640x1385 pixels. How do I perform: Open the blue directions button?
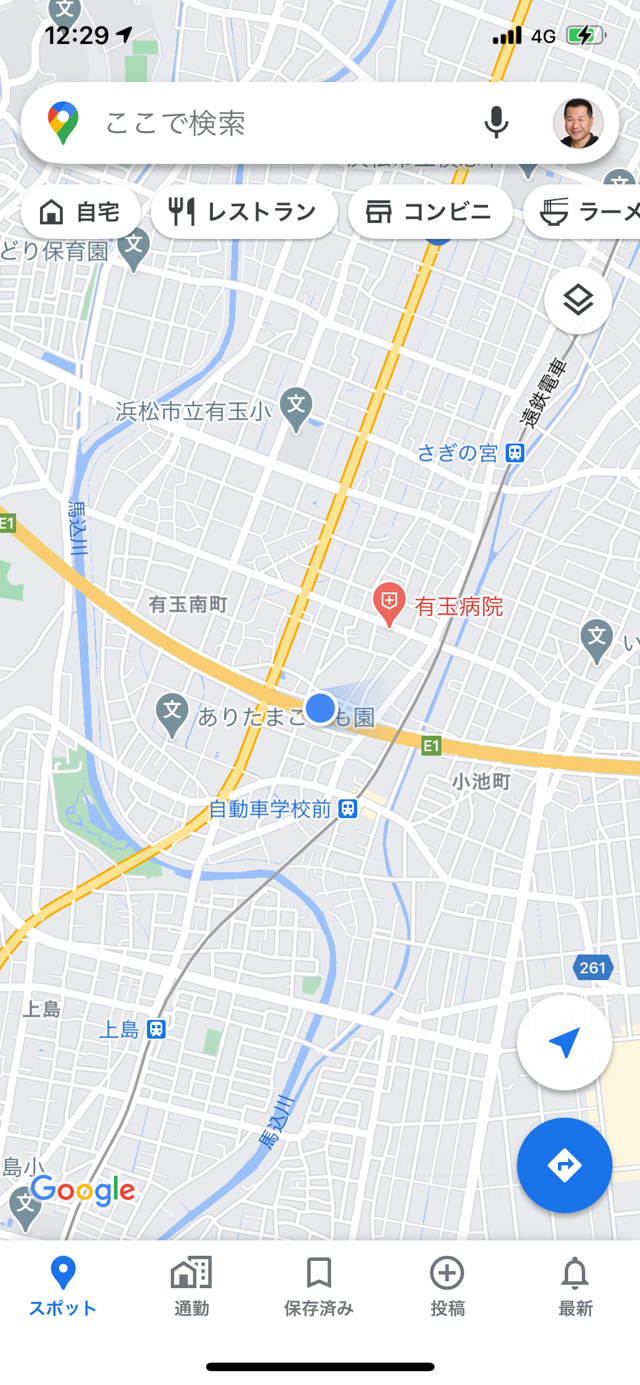pos(564,1165)
